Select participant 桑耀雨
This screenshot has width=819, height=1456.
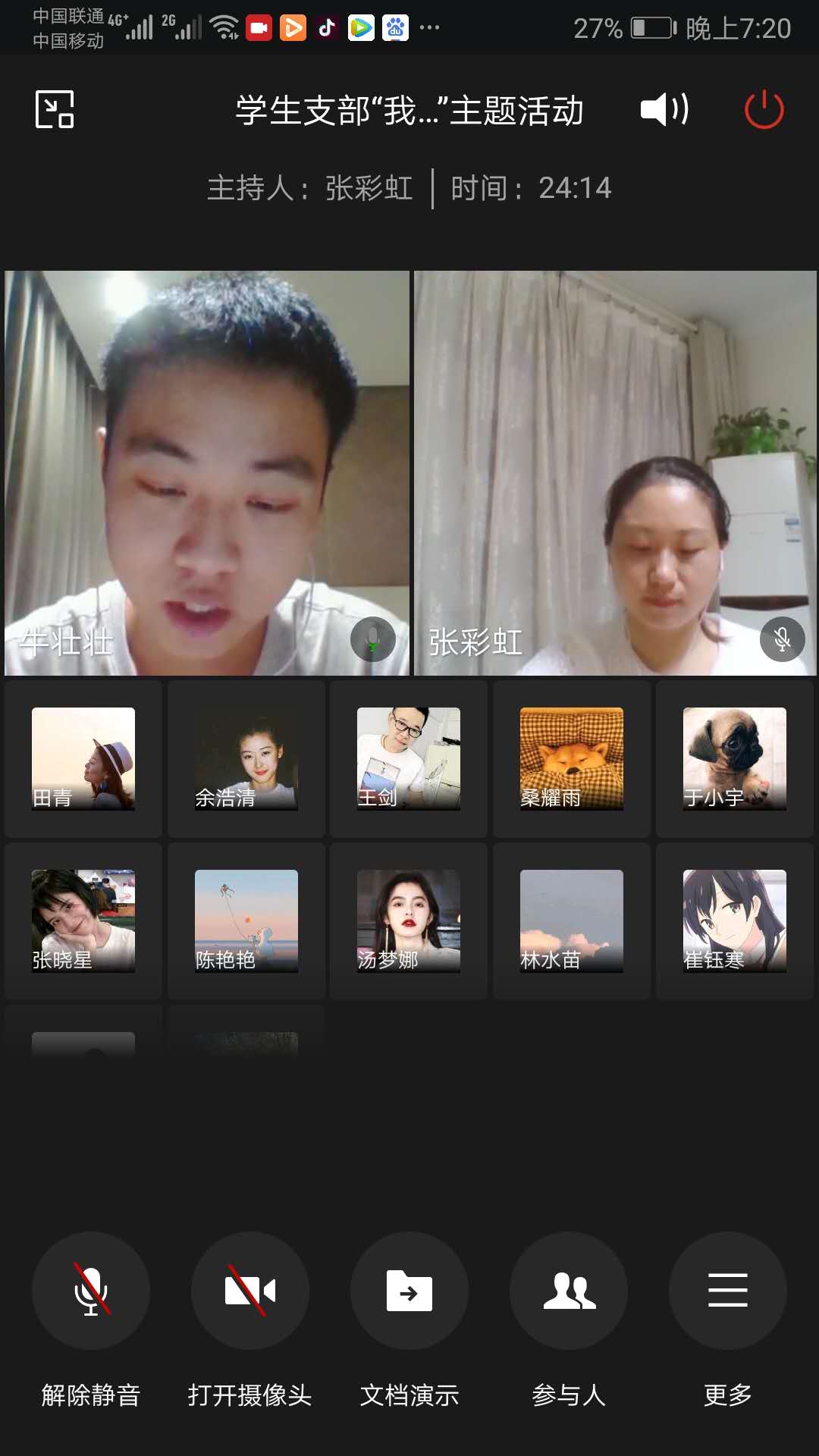tap(572, 758)
